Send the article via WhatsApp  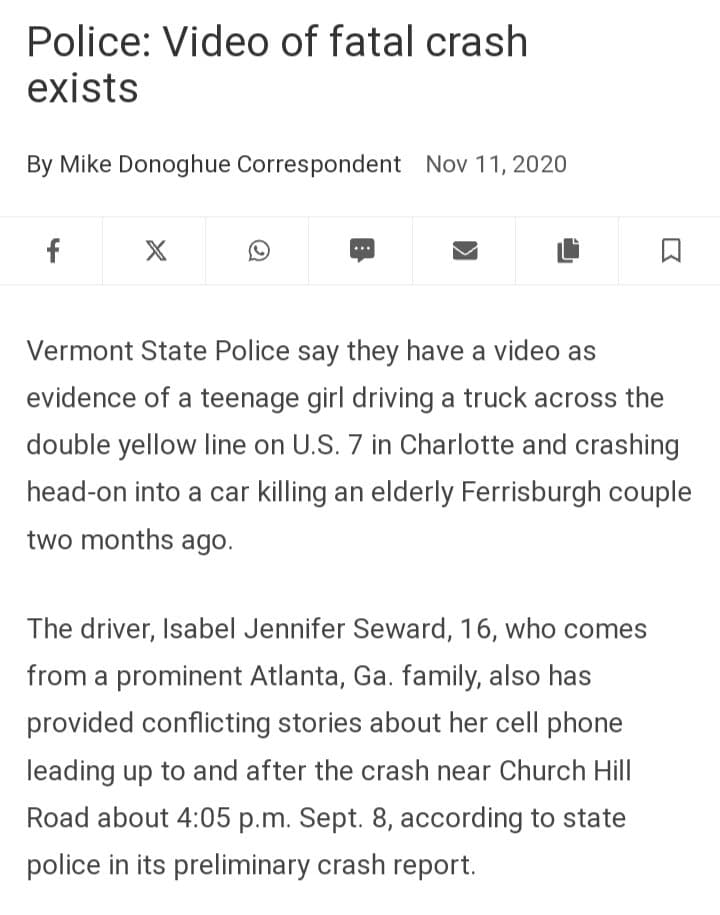(258, 250)
